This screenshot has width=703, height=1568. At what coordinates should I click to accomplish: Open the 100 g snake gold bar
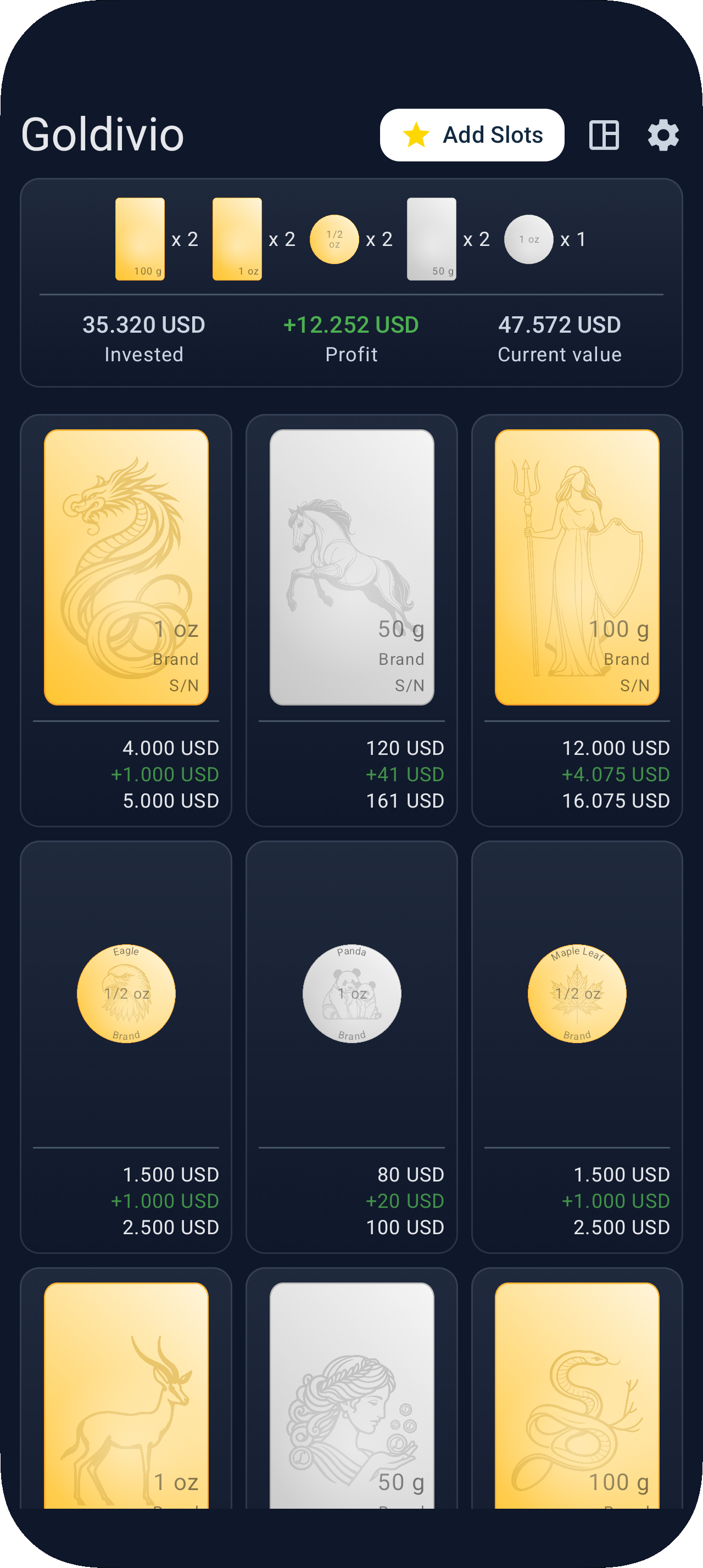point(576,1394)
